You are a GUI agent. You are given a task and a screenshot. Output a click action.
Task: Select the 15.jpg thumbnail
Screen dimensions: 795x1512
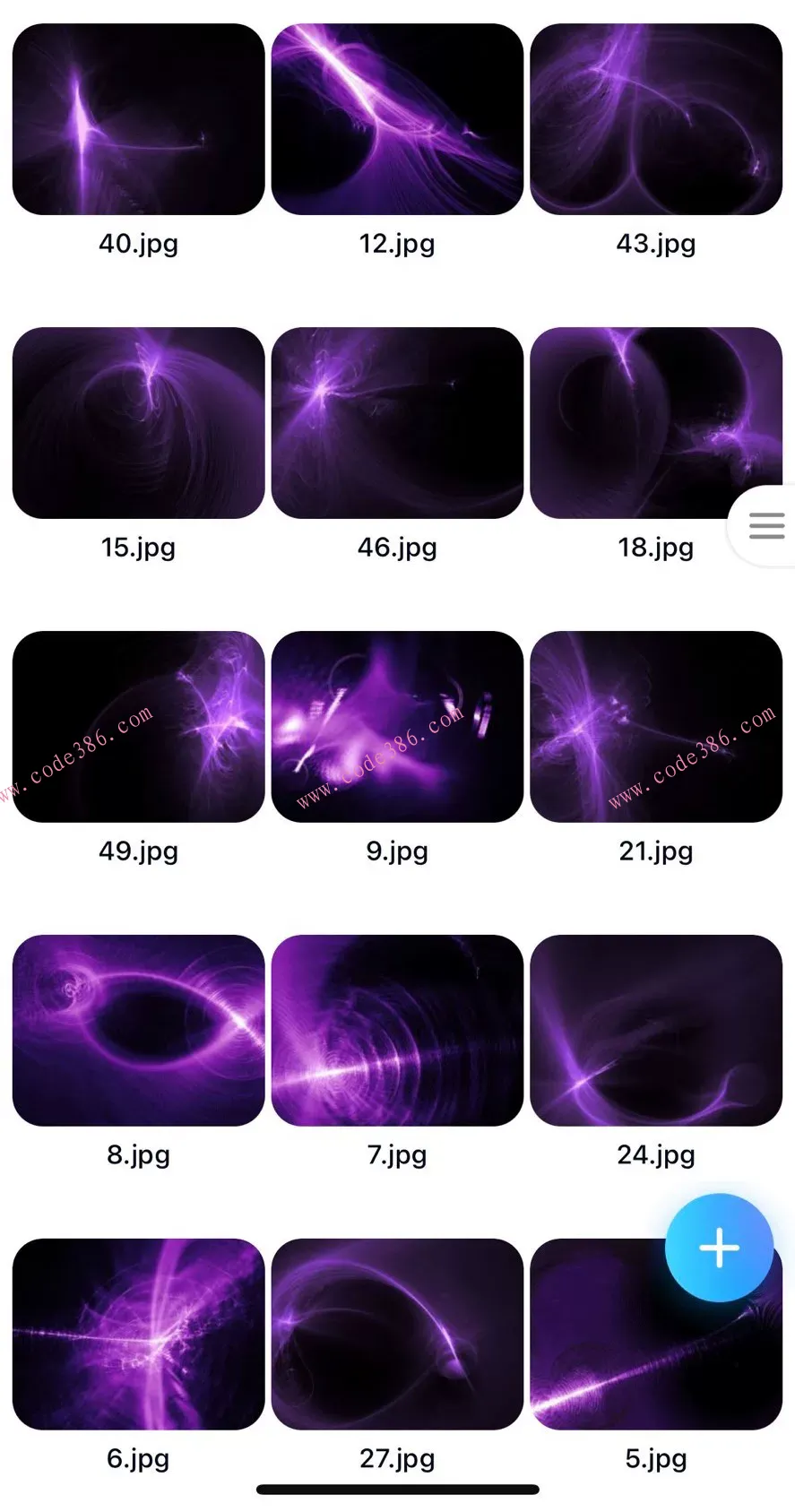tap(138, 423)
